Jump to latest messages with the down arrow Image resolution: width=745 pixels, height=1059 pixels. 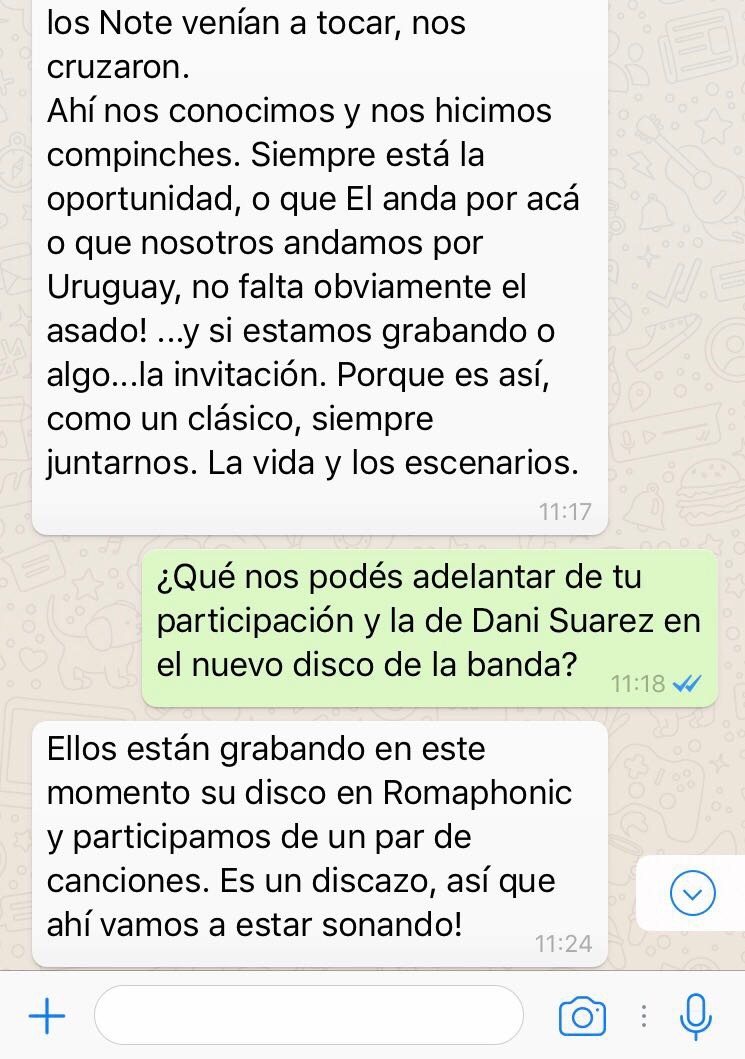click(692, 893)
